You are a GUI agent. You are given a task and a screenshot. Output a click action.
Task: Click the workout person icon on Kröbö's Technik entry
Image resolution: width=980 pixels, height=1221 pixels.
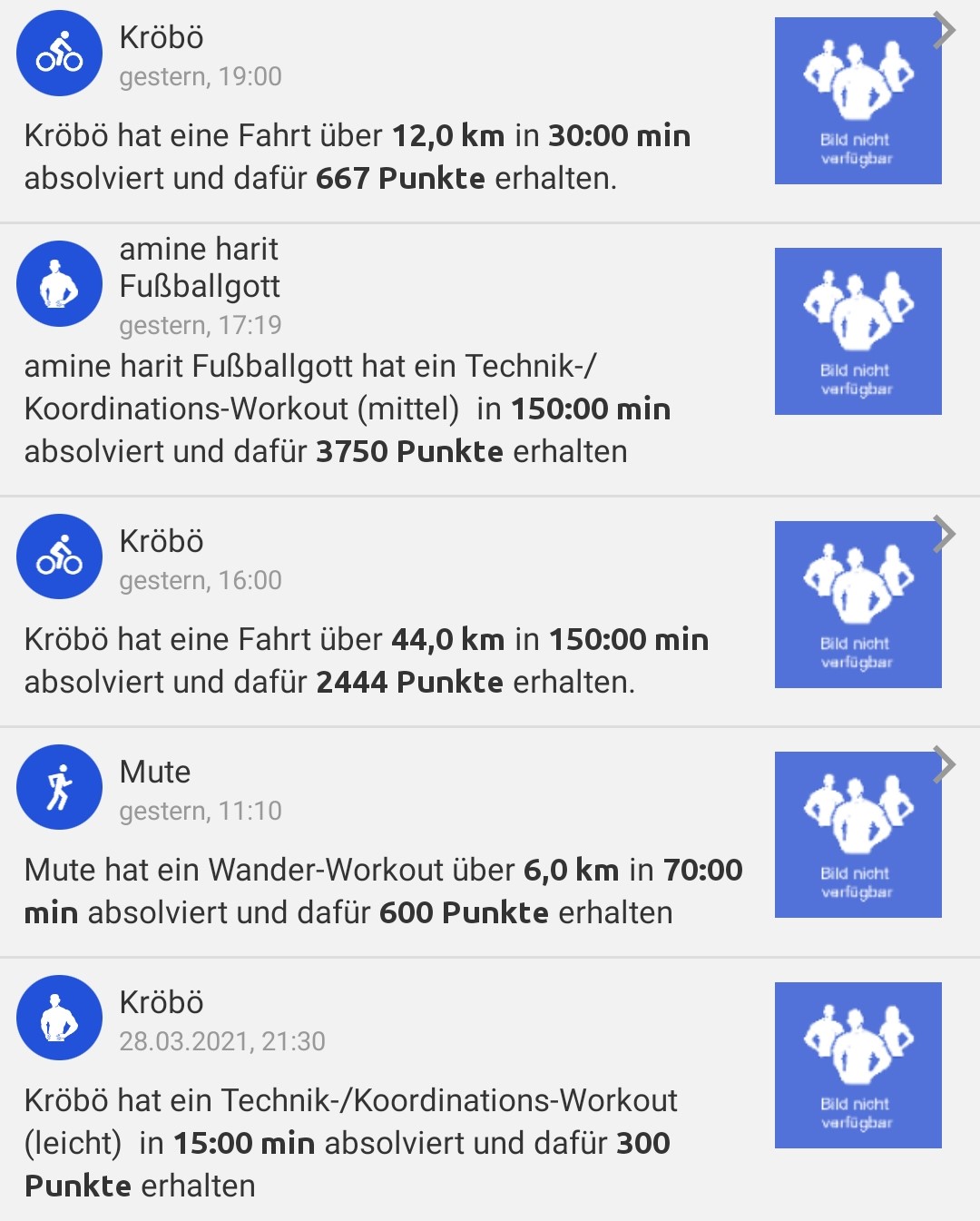[x=58, y=1018]
